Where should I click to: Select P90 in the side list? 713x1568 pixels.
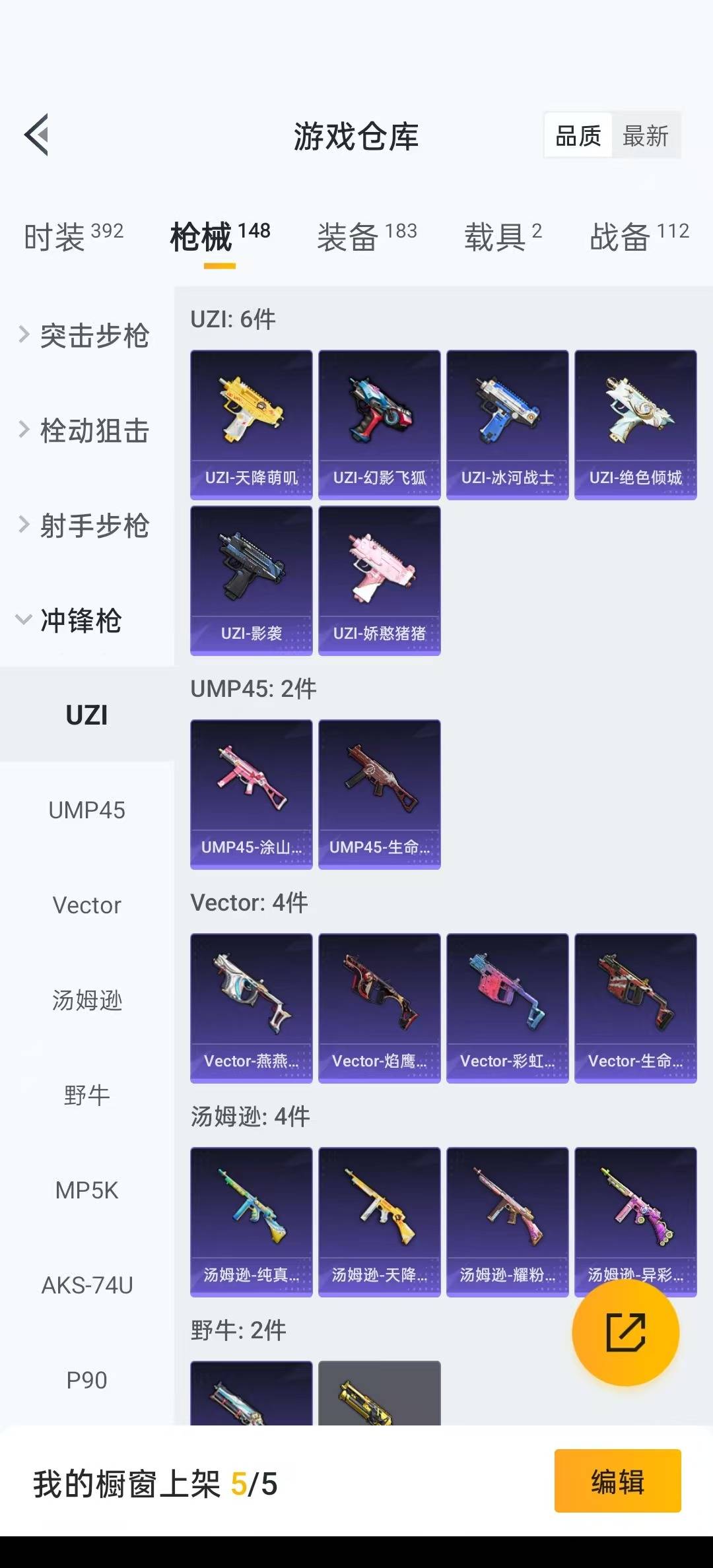point(87,1380)
